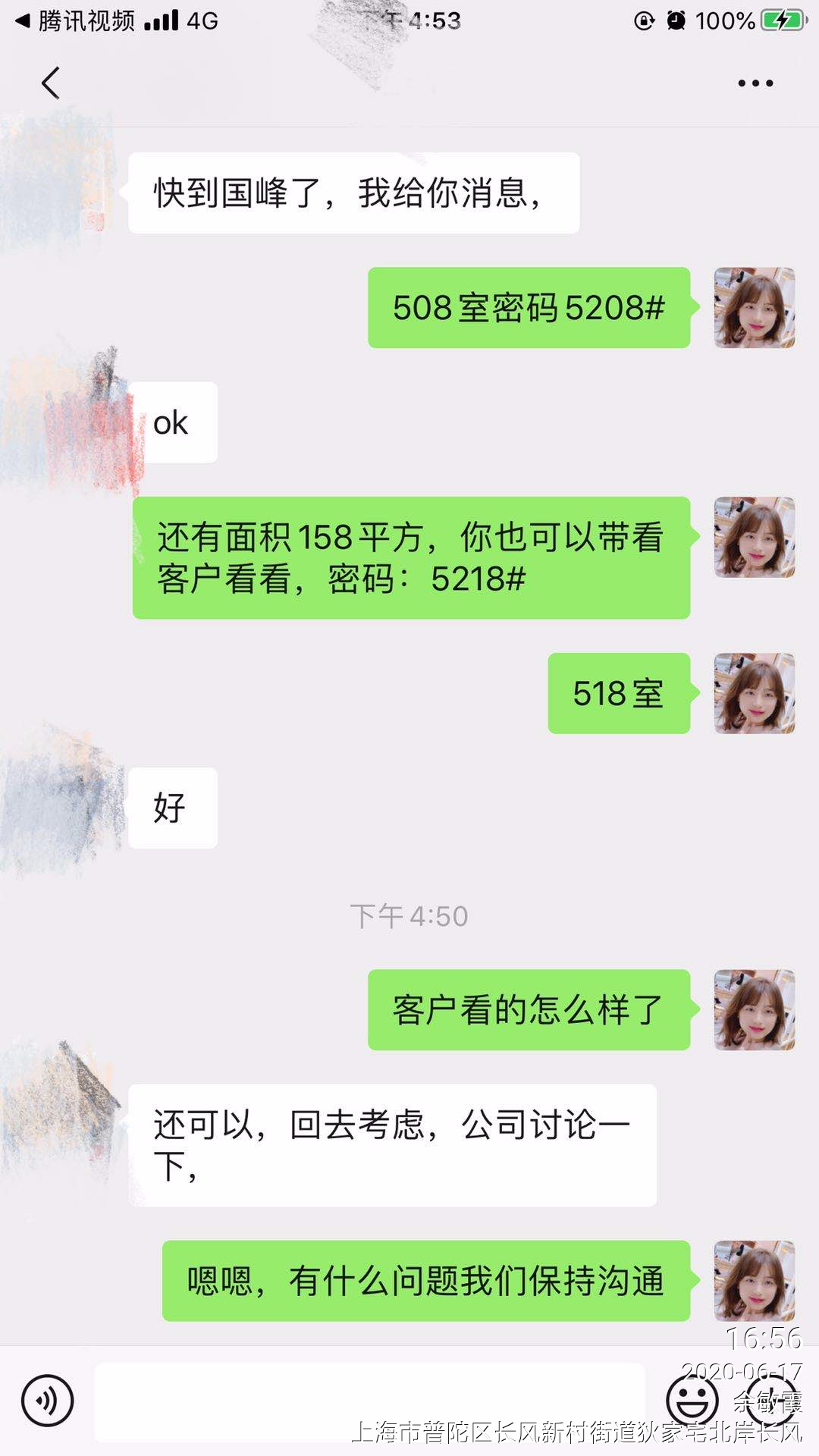
Task: Go back to the chat list
Action: (x=51, y=83)
